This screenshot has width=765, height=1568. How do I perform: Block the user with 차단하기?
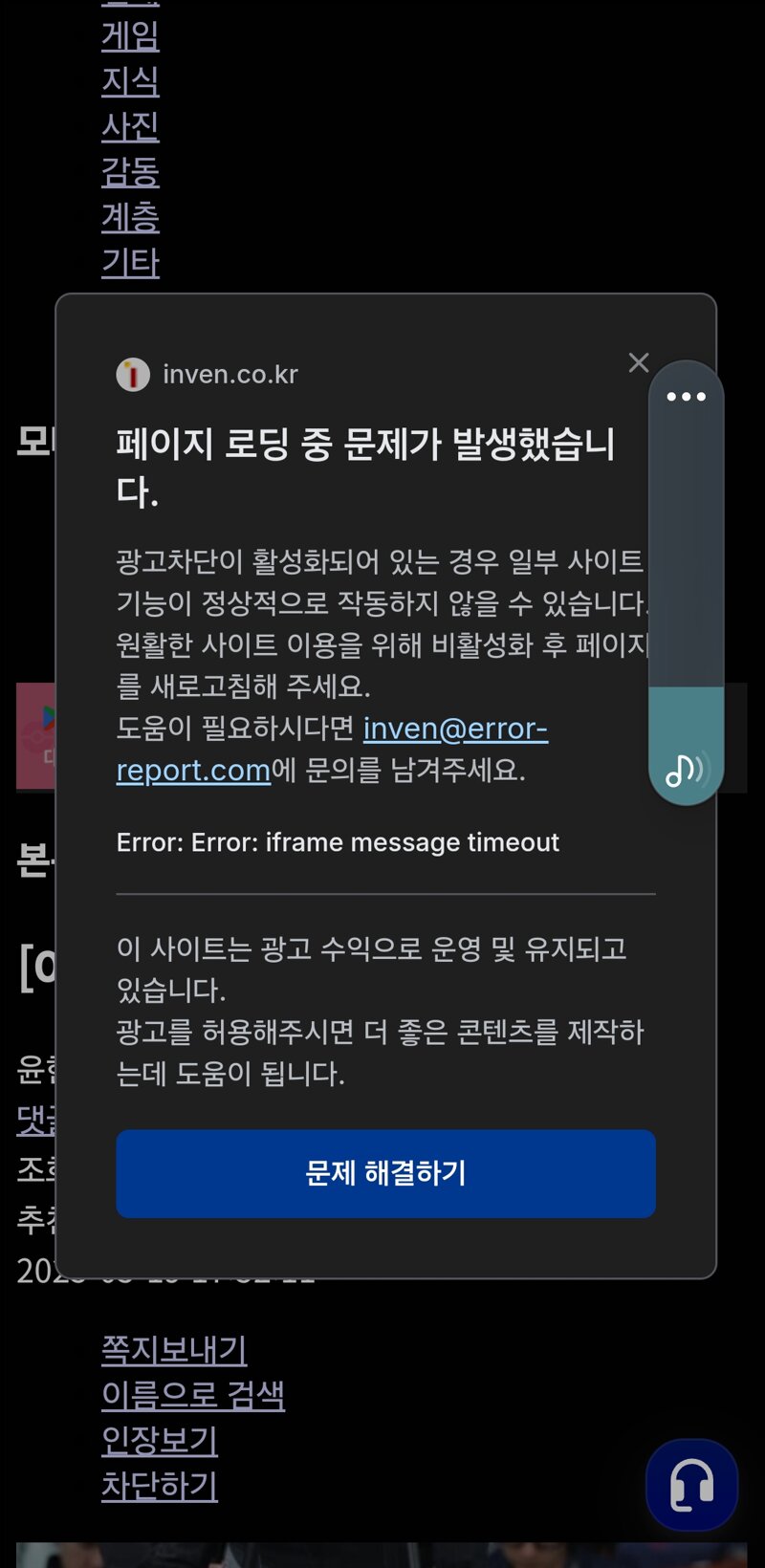click(160, 1486)
